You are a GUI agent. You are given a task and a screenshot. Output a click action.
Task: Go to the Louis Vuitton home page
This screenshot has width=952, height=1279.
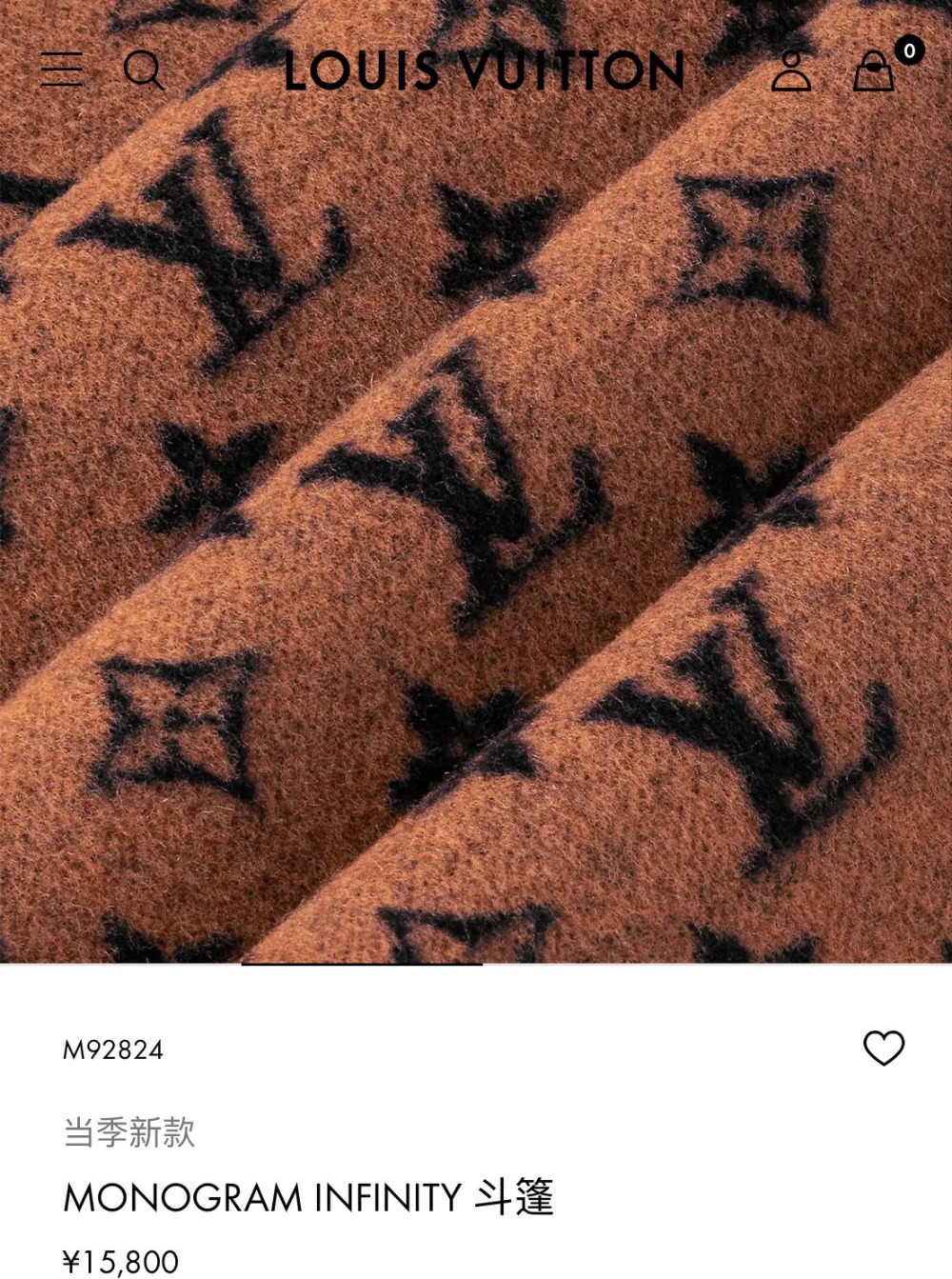484,70
